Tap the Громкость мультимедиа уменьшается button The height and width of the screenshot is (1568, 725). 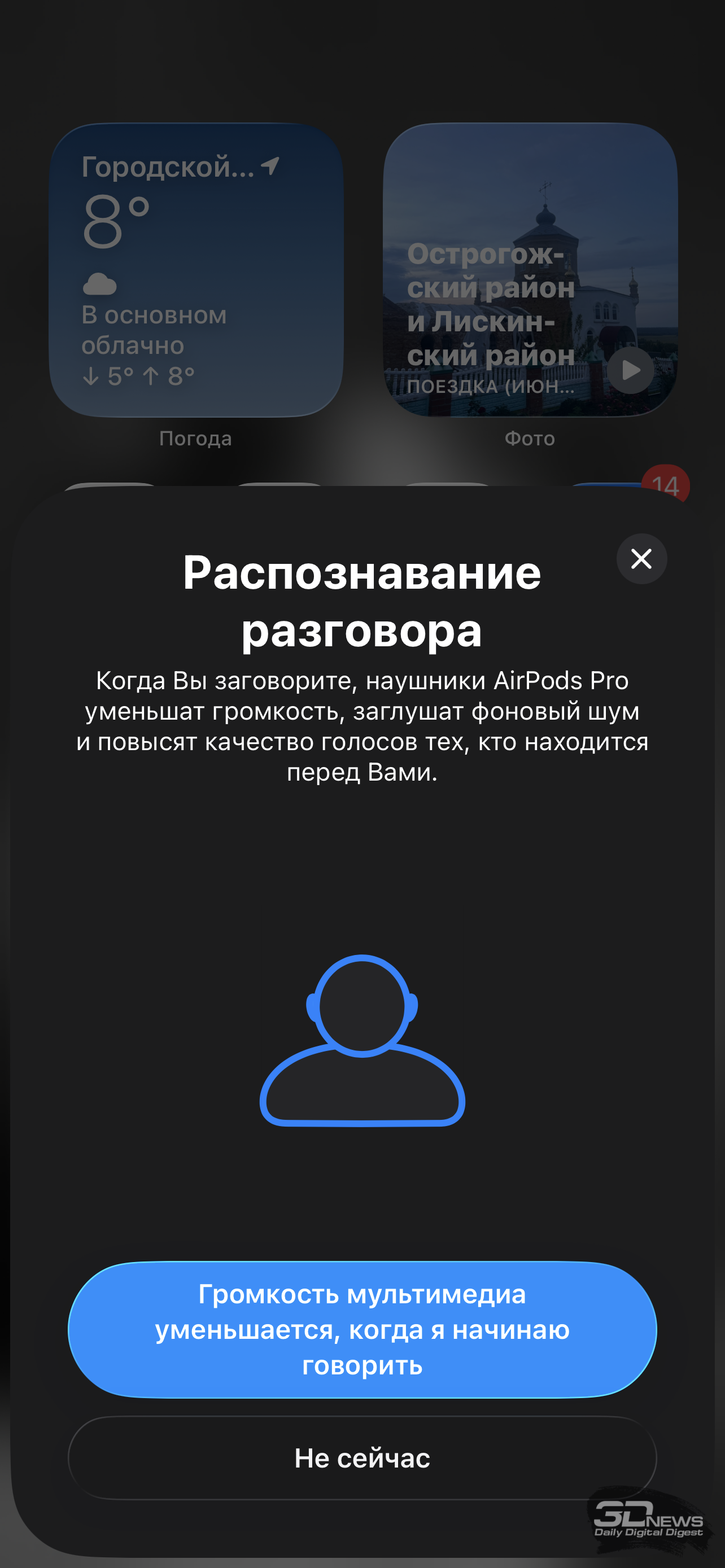click(x=362, y=1330)
